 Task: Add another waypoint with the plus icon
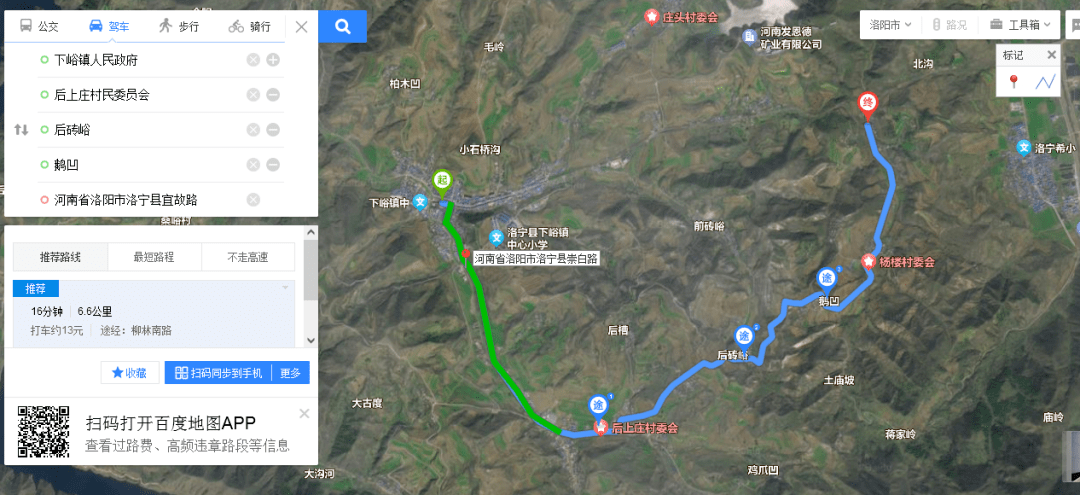[272, 60]
